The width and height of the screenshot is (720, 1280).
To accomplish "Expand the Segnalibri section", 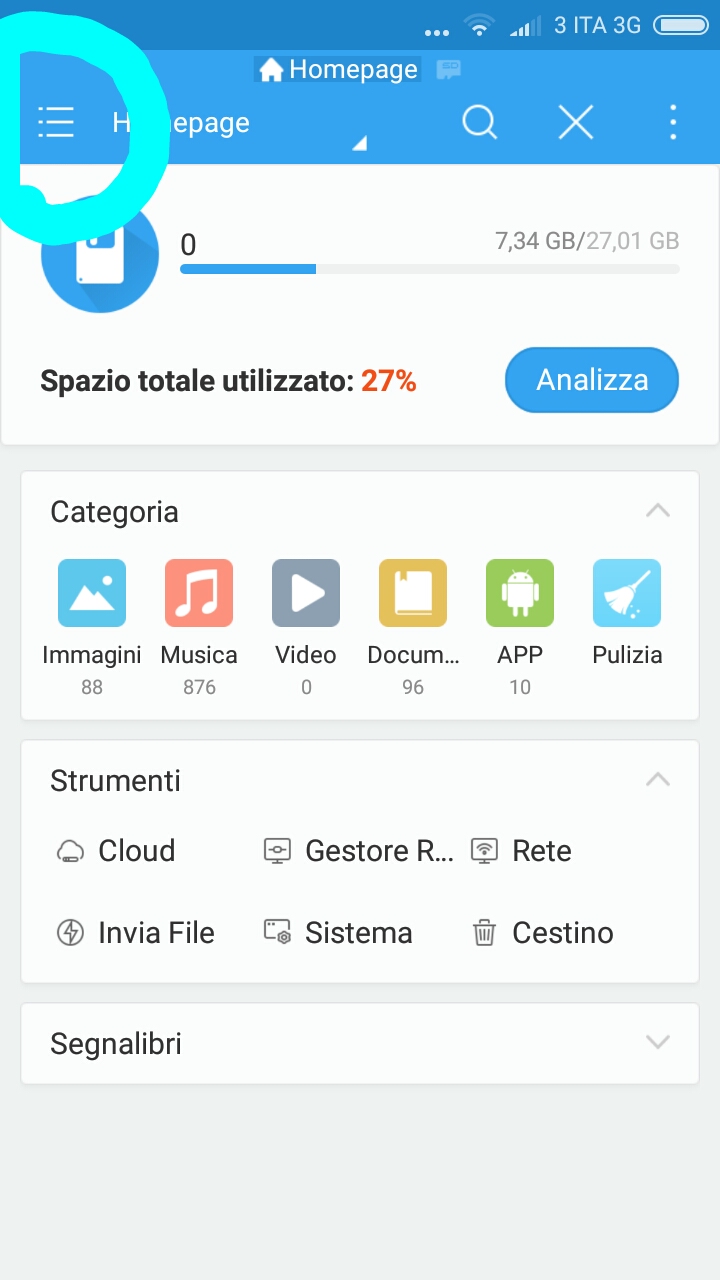I will coord(658,1043).
